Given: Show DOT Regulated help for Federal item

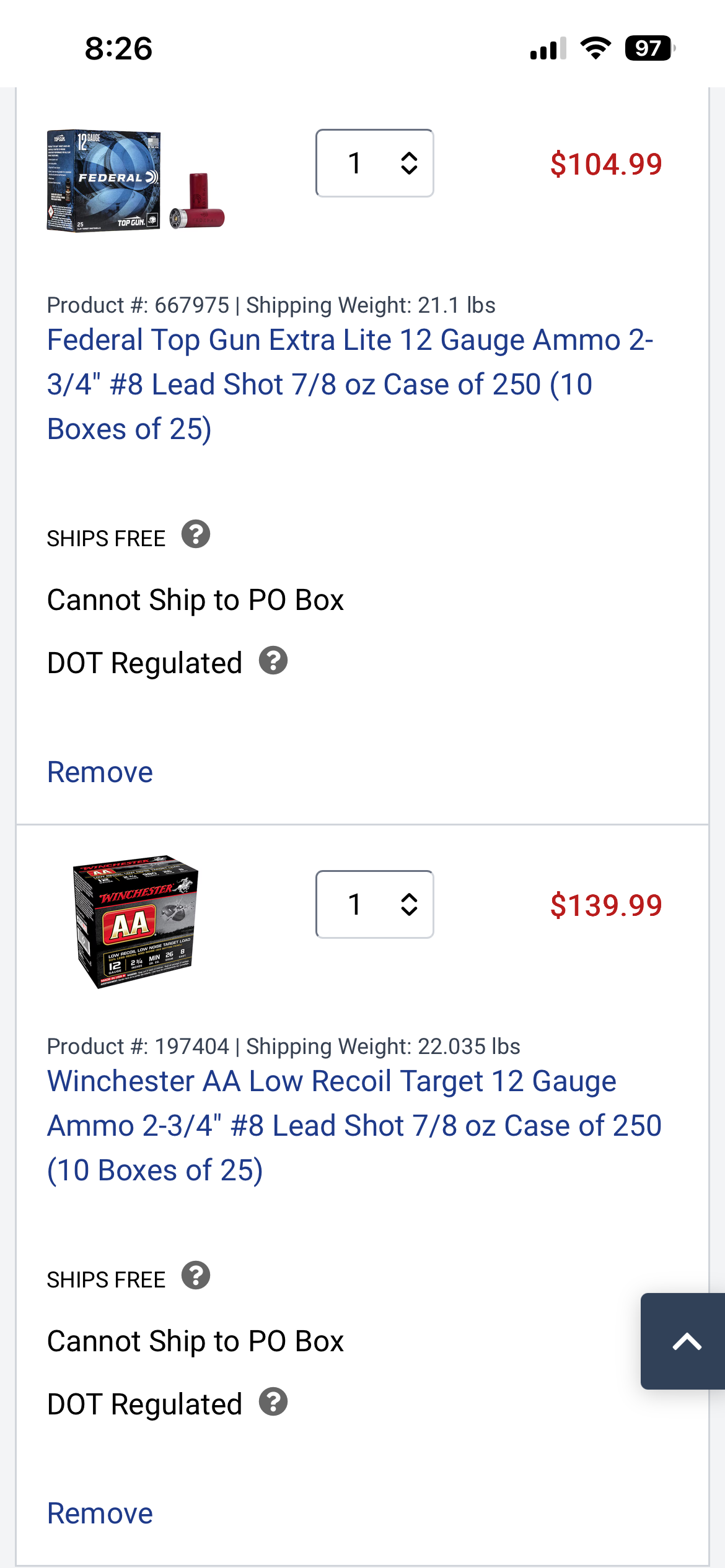Looking at the screenshot, I should [x=273, y=661].
